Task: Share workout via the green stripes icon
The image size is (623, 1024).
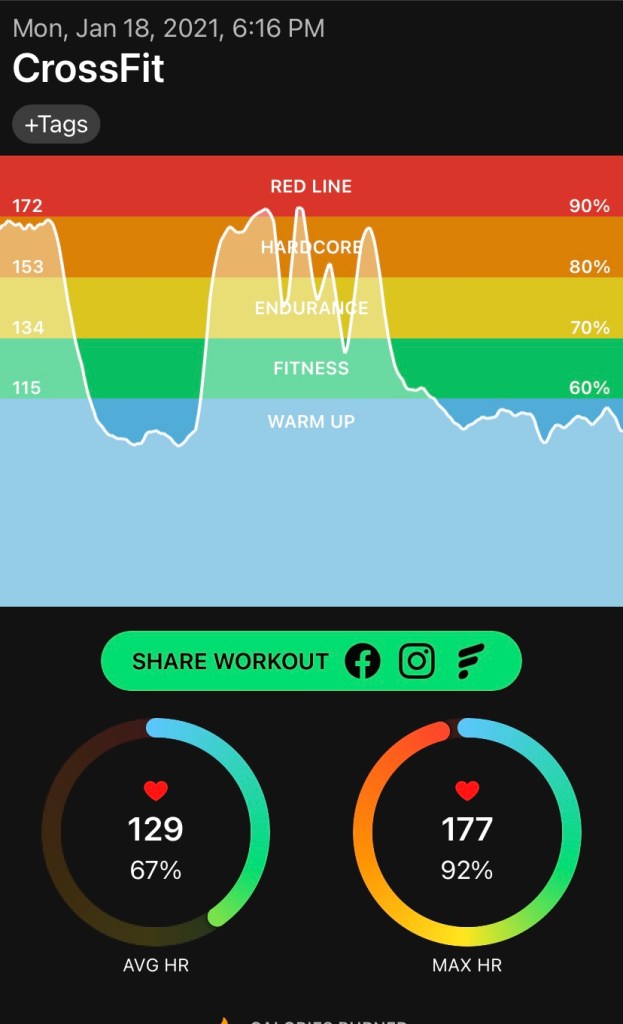Action: coord(471,661)
